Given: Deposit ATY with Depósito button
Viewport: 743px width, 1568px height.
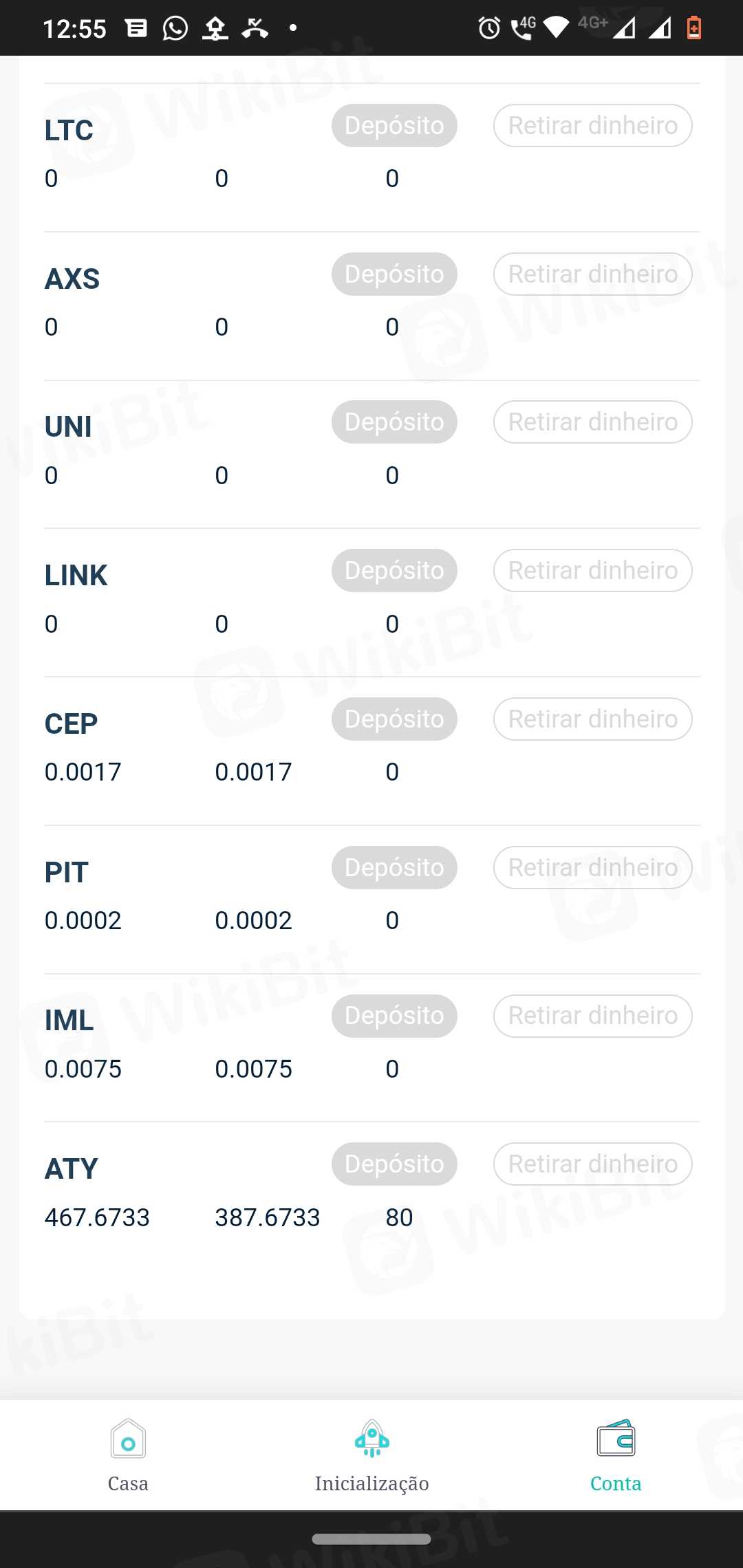Looking at the screenshot, I should point(394,1164).
